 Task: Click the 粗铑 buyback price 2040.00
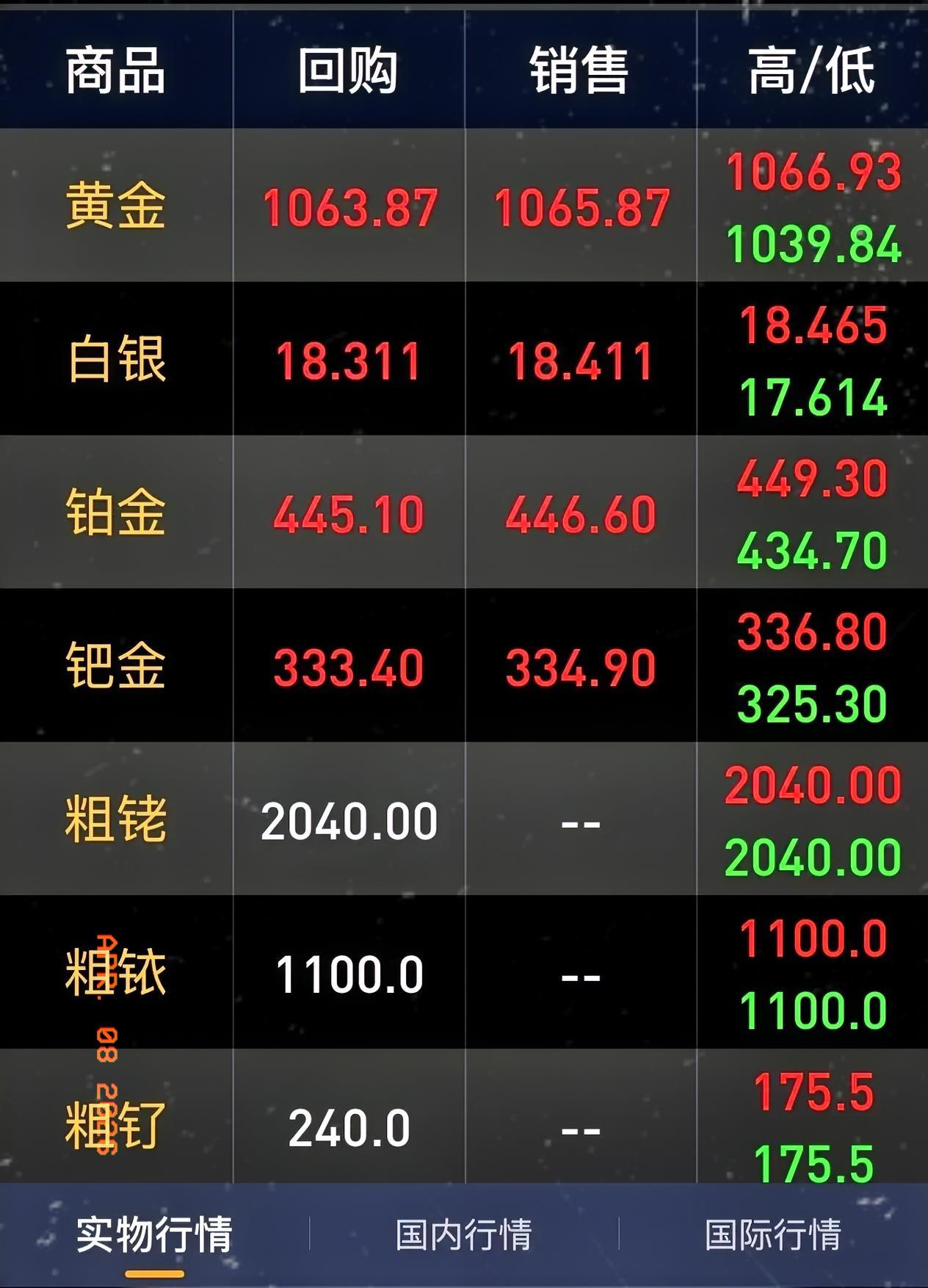[x=348, y=822]
